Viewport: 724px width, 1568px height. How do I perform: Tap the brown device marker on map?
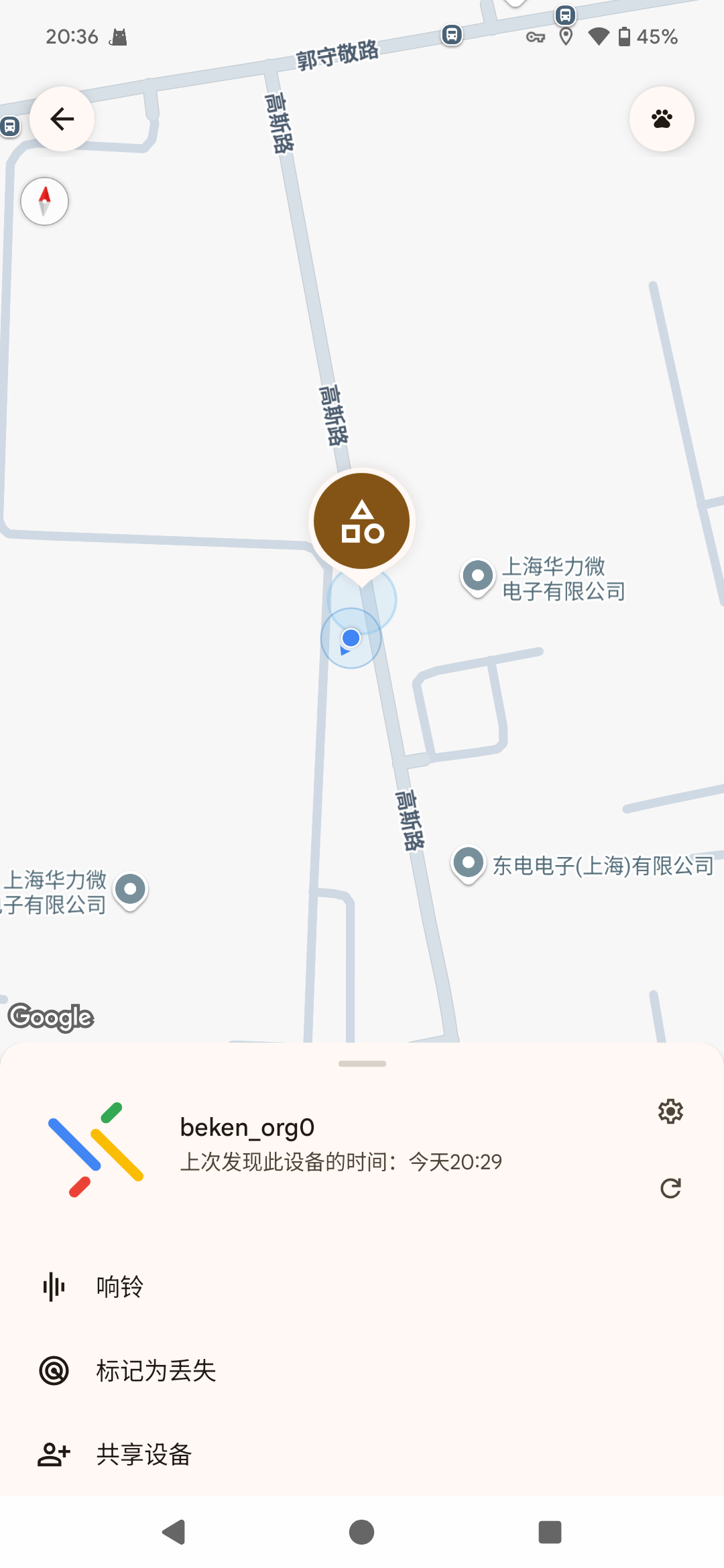pyautogui.click(x=362, y=521)
